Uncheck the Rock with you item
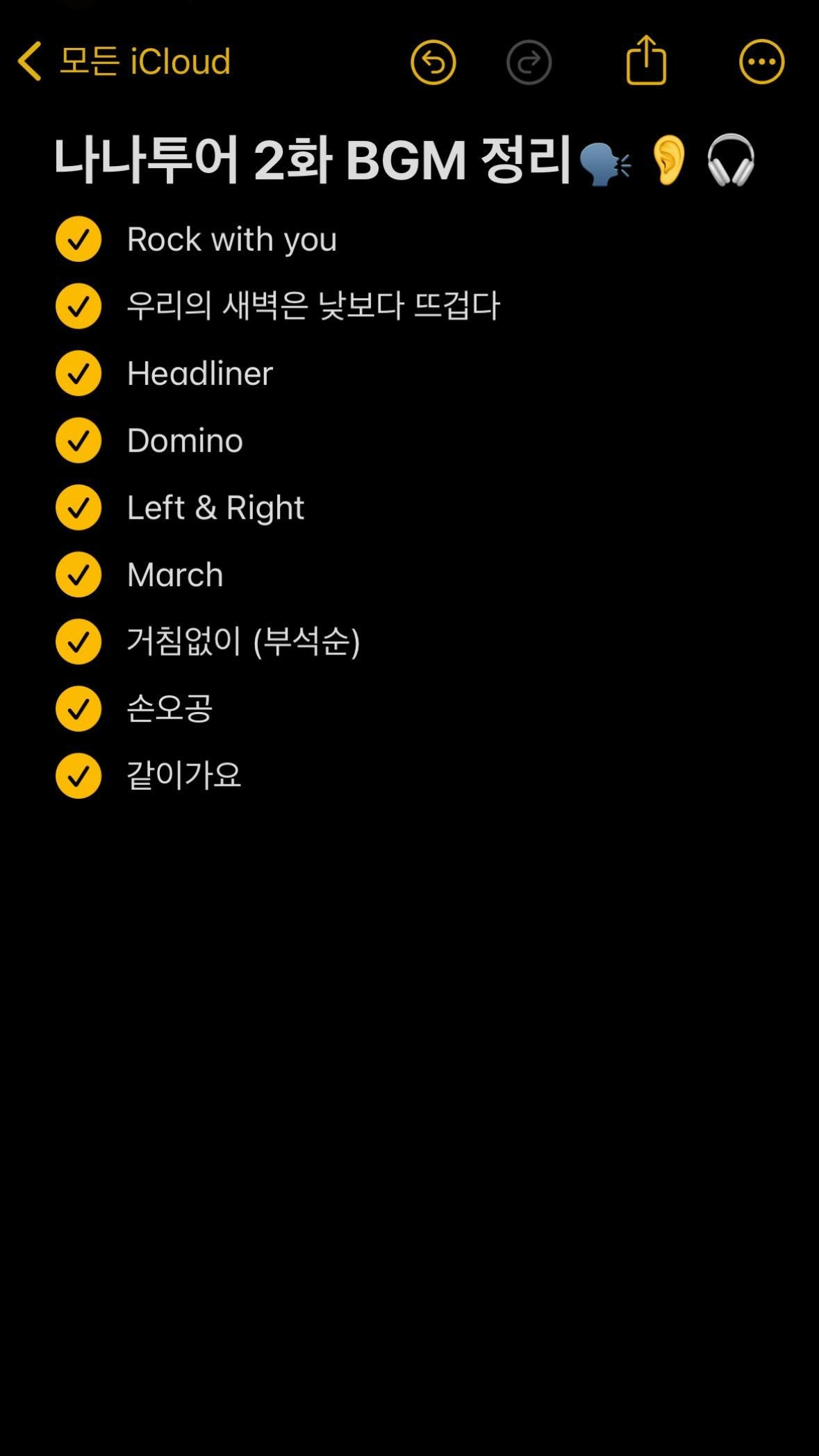 point(78,239)
